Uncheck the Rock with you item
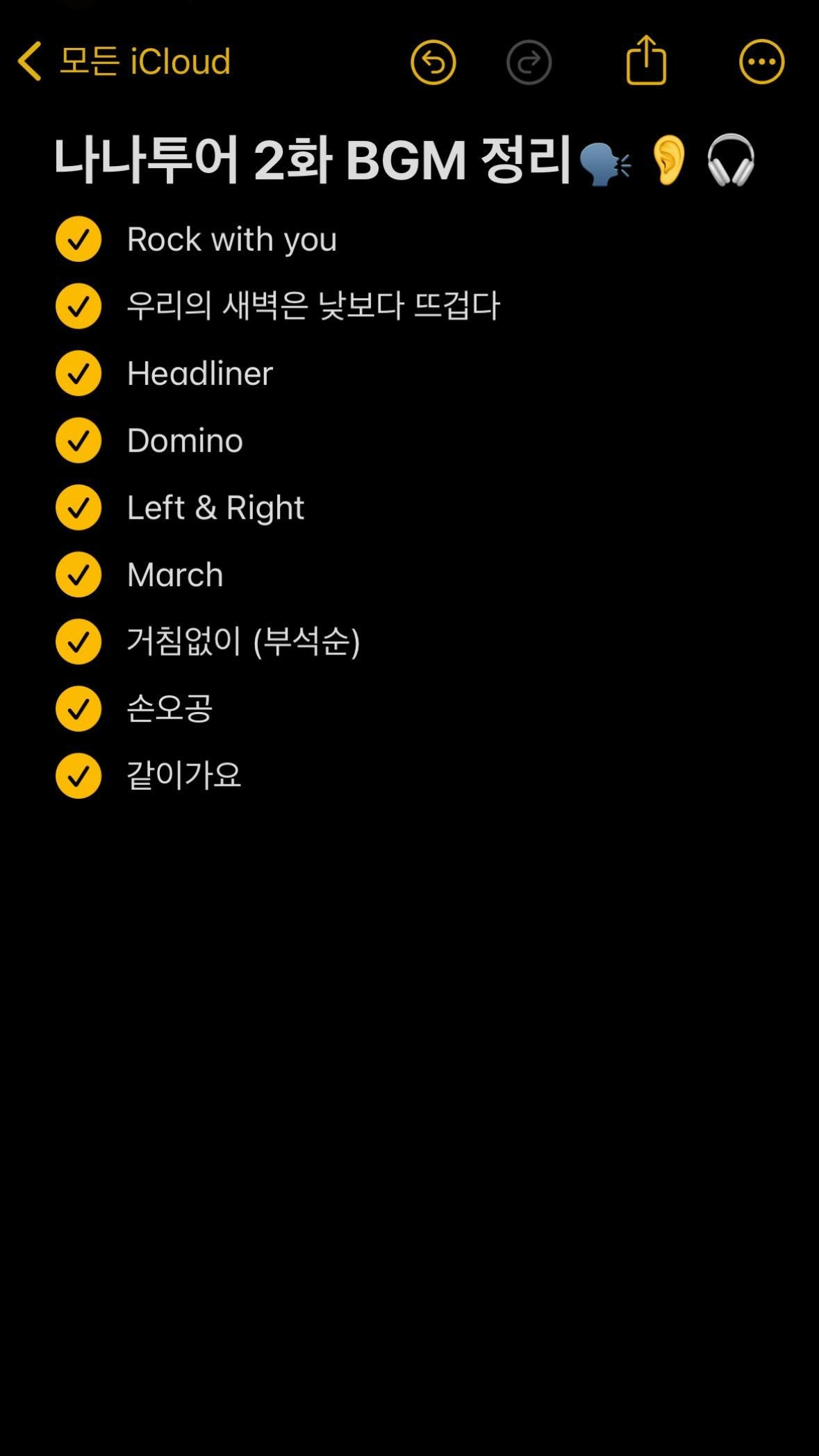 point(78,239)
